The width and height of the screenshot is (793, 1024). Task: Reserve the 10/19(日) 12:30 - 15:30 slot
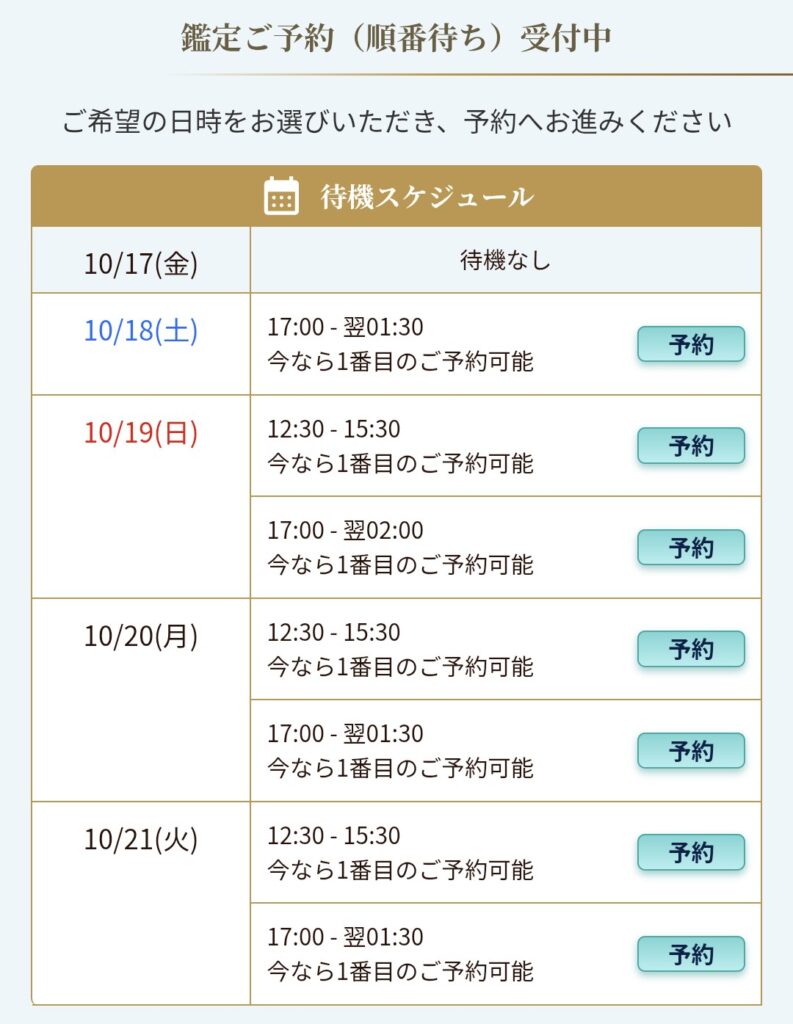691,446
